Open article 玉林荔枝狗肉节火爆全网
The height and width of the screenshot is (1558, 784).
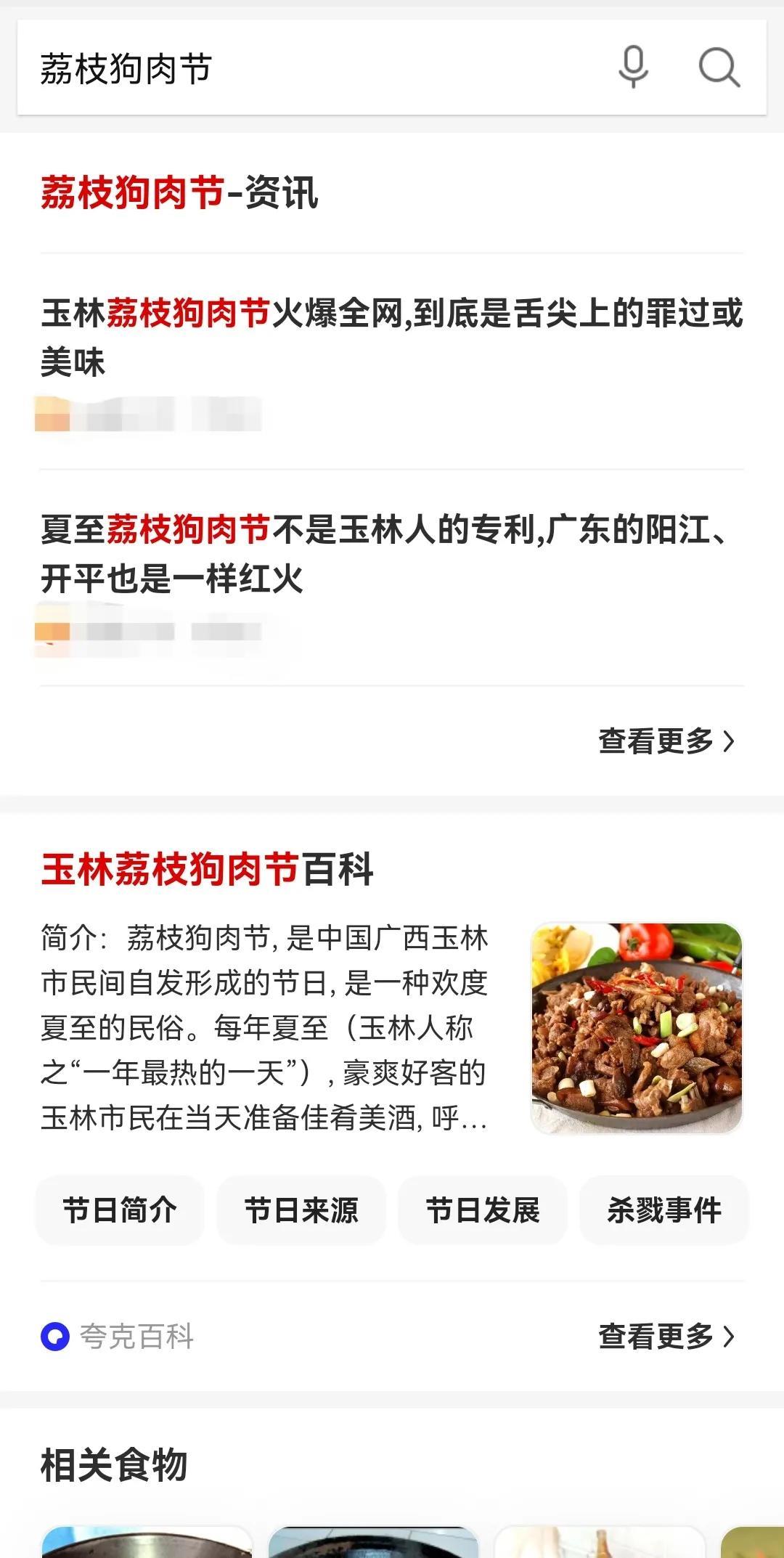point(392,338)
